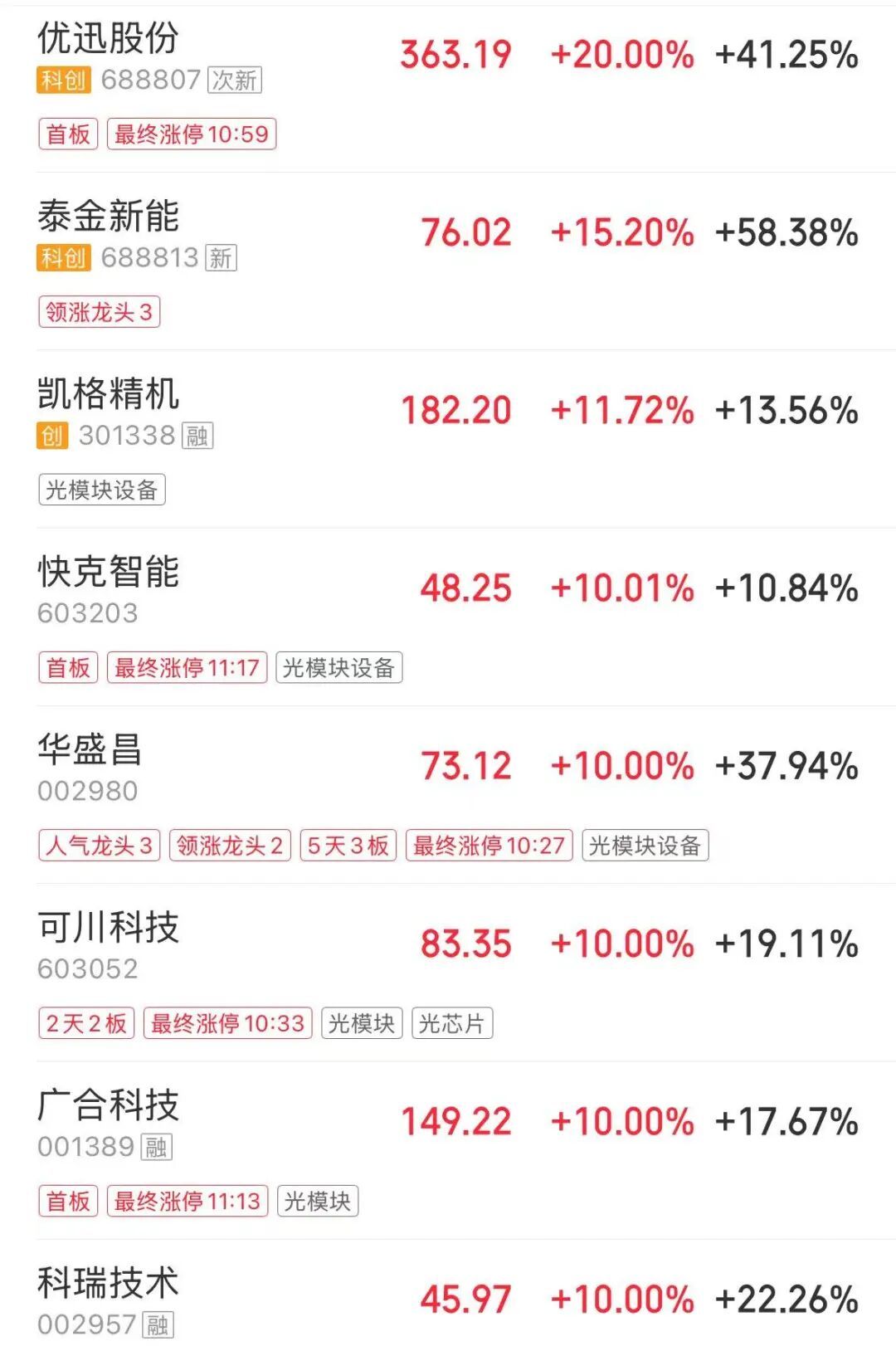
Task: Open the 科瑞技术 stock row
Action: [109, 1284]
